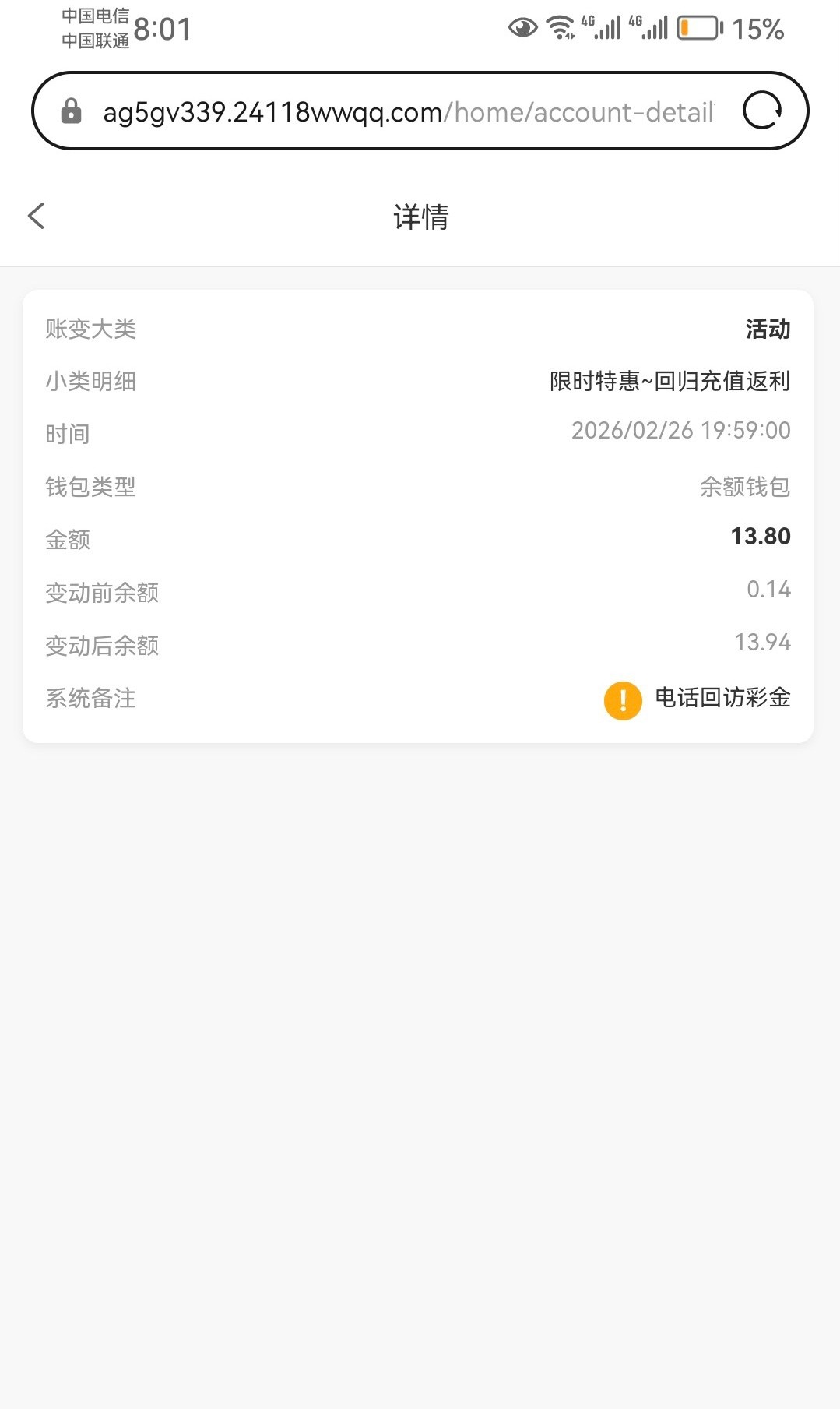840x1409 pixels.
Task: Tap the browser address bar URL
Action: tap(408, 112)
